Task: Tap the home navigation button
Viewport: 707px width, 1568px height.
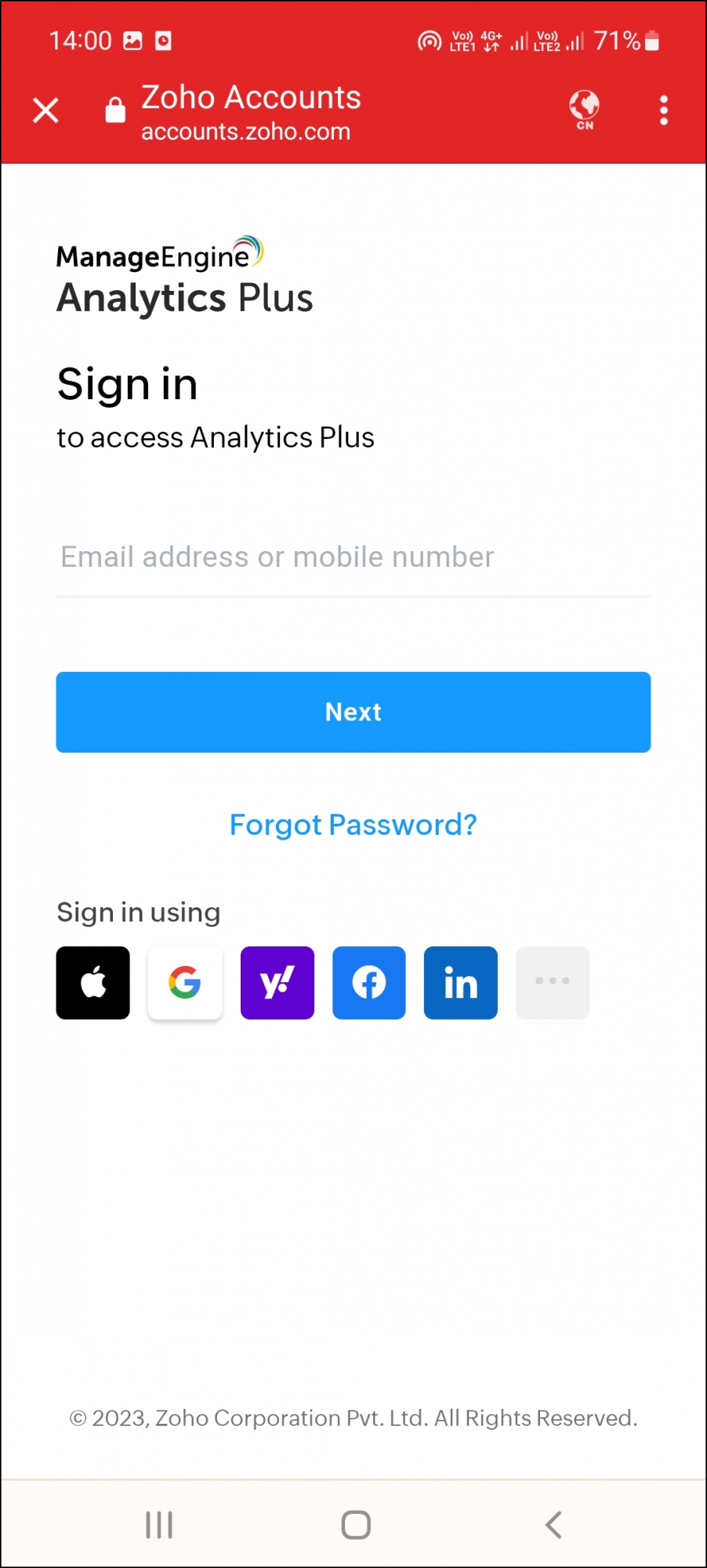Action: coord(354,1523)
